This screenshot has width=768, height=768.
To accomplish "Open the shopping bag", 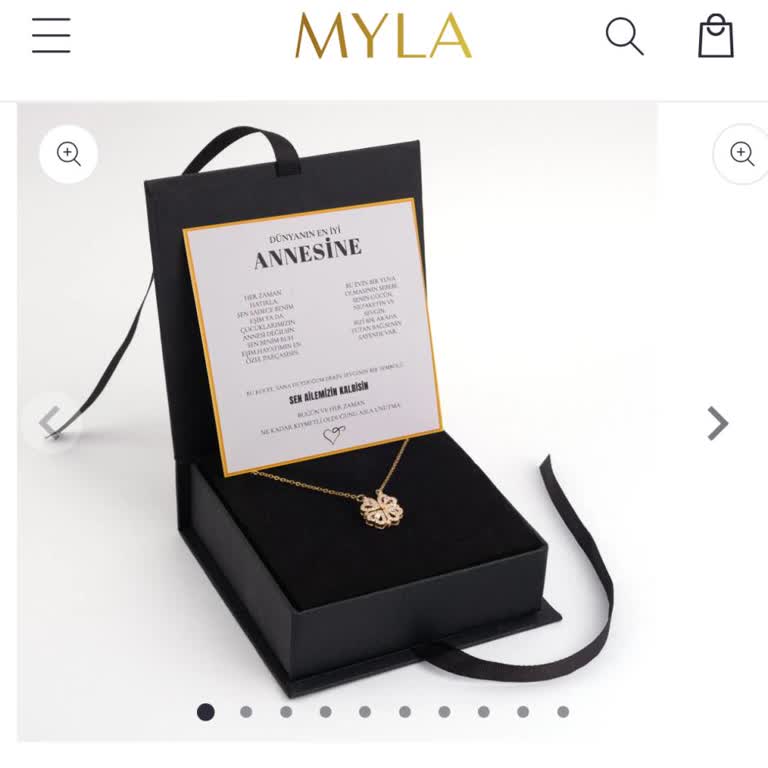I will [715, 36].
